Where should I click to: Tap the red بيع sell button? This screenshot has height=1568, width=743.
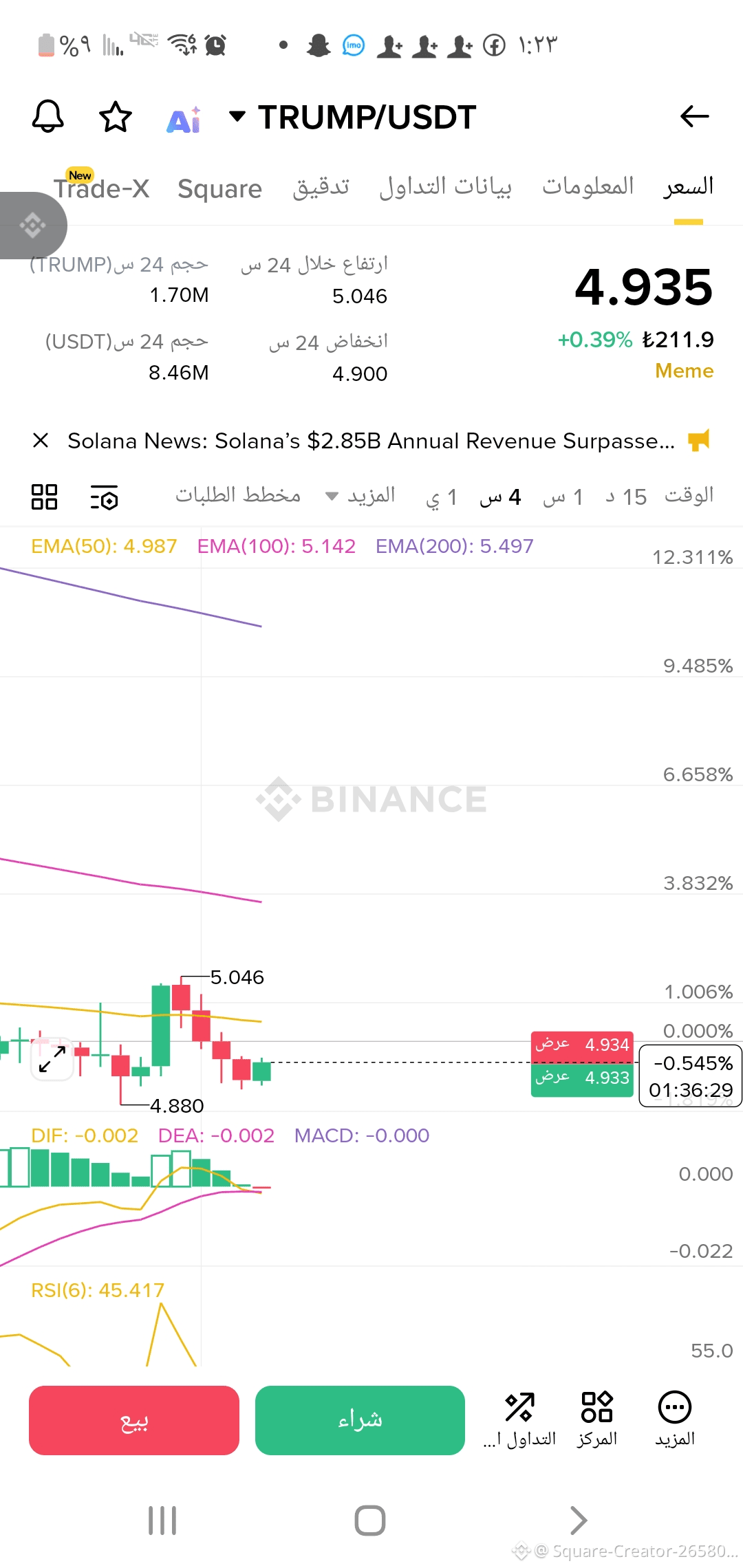click(134, 1420)
